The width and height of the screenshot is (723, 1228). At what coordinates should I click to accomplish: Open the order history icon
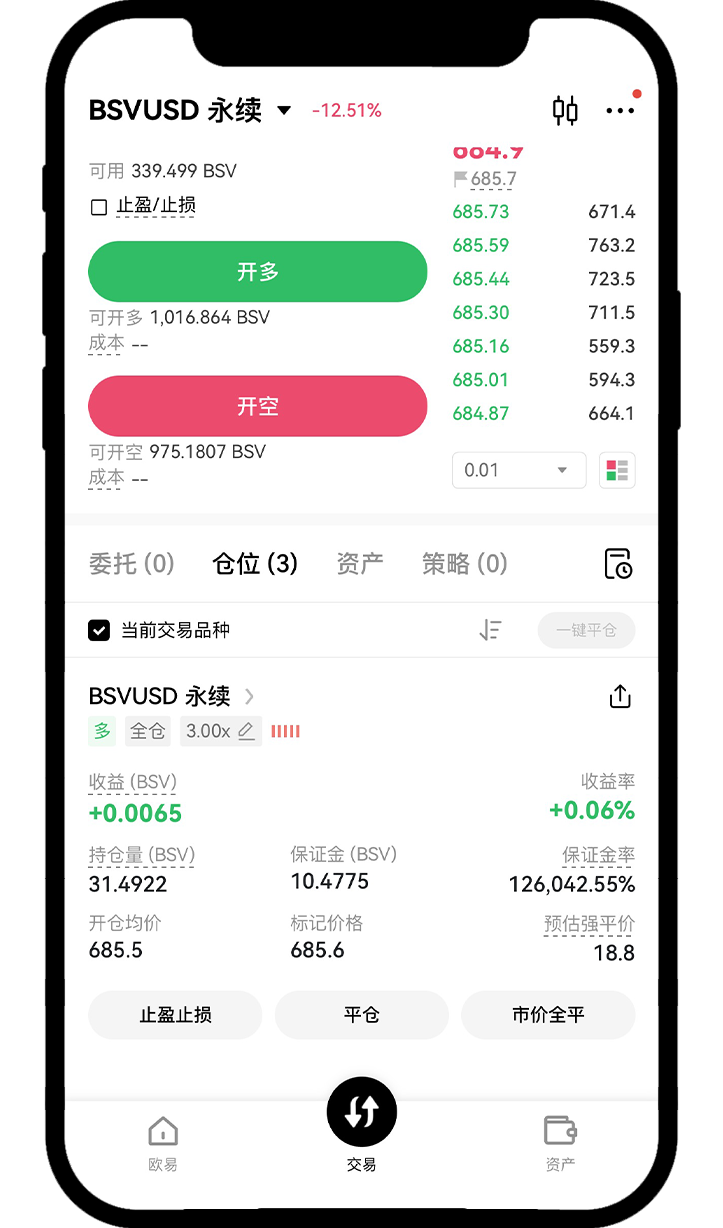pyautogui.click(x=619, y=564)
